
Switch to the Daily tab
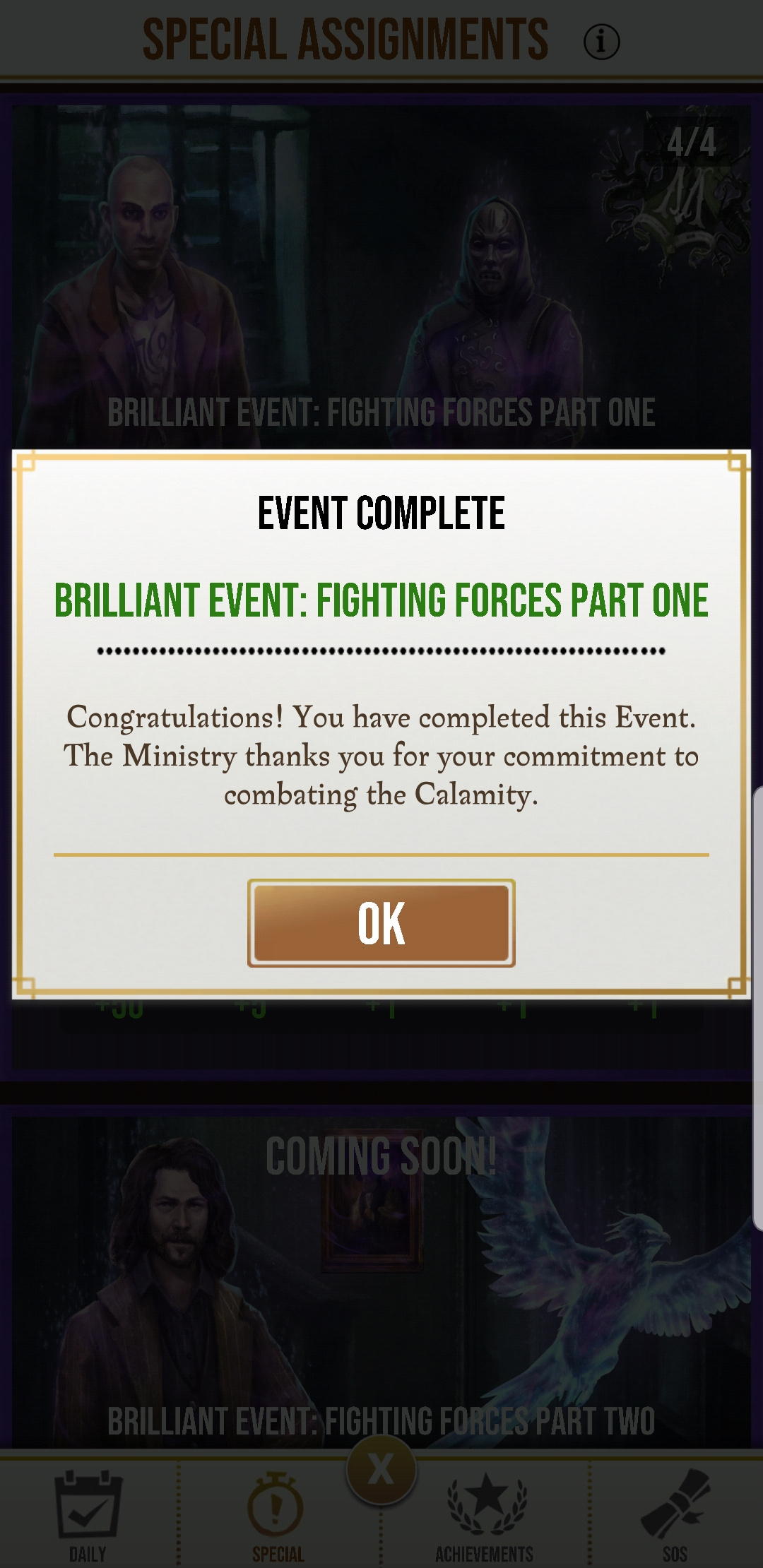coord(88,1514)
